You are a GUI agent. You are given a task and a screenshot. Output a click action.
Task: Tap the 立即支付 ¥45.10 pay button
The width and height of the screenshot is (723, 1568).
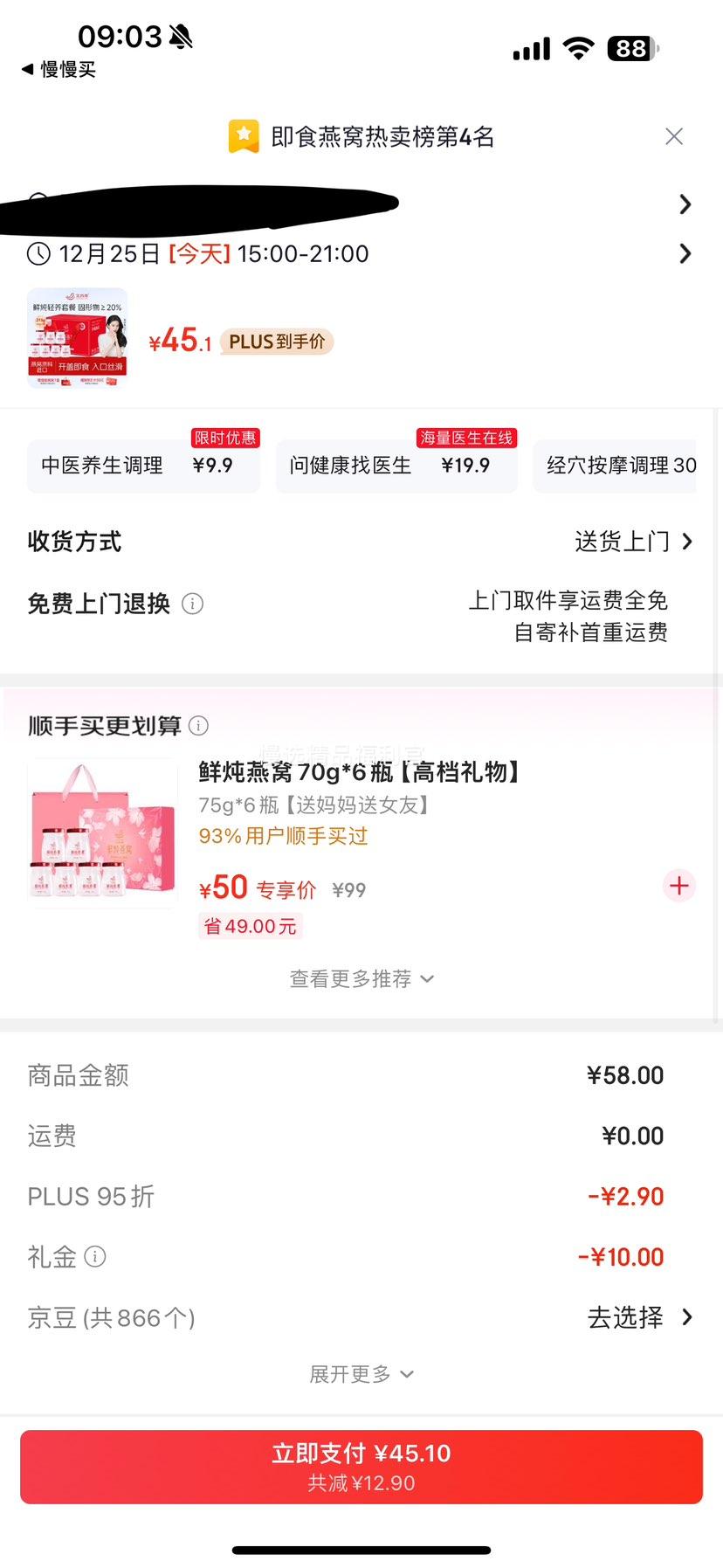(x=361, y=1466)
